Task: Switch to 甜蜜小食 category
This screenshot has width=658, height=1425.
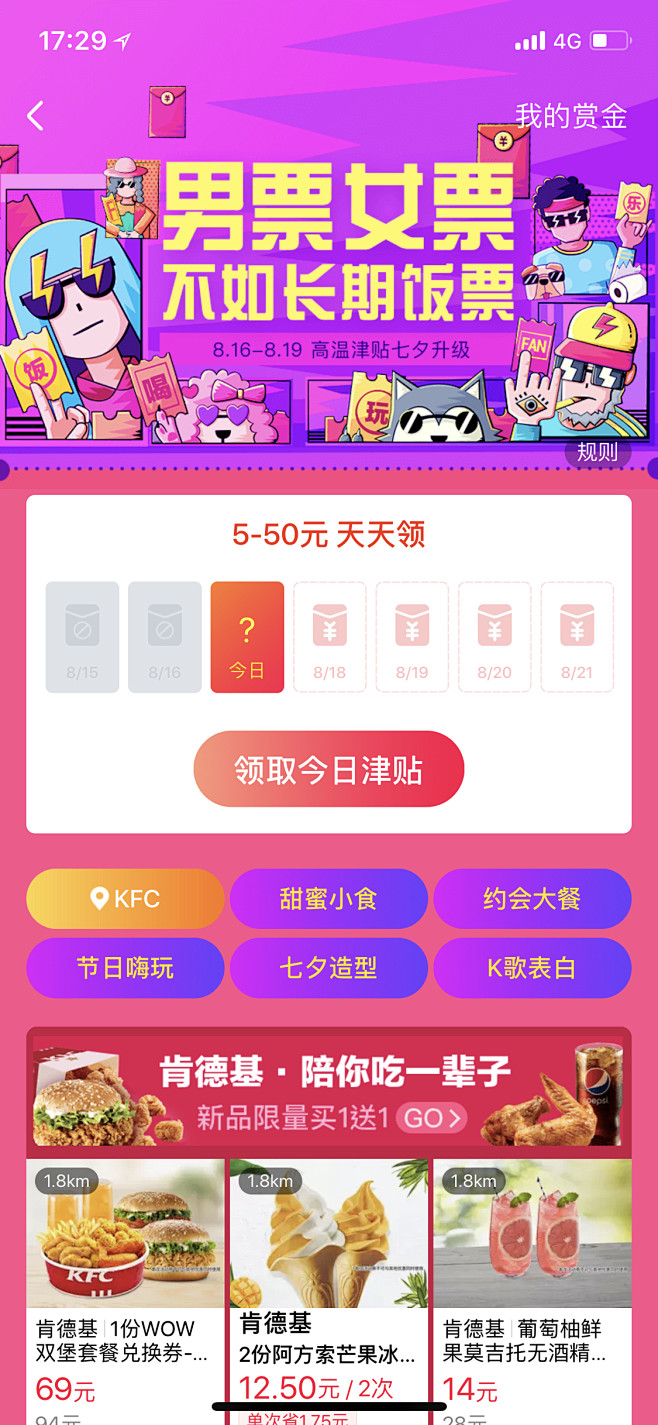Action: tap(328, 898)
